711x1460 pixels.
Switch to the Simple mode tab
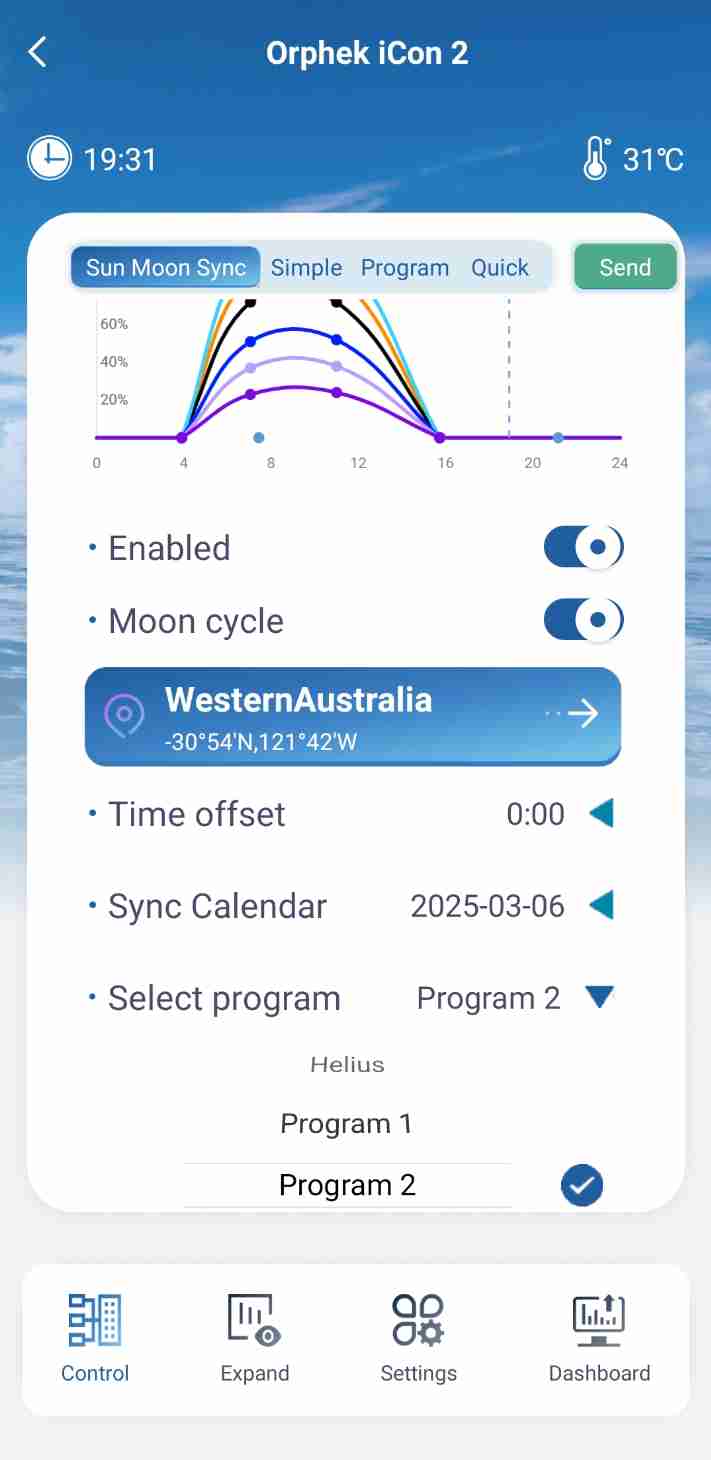(306, 267)
